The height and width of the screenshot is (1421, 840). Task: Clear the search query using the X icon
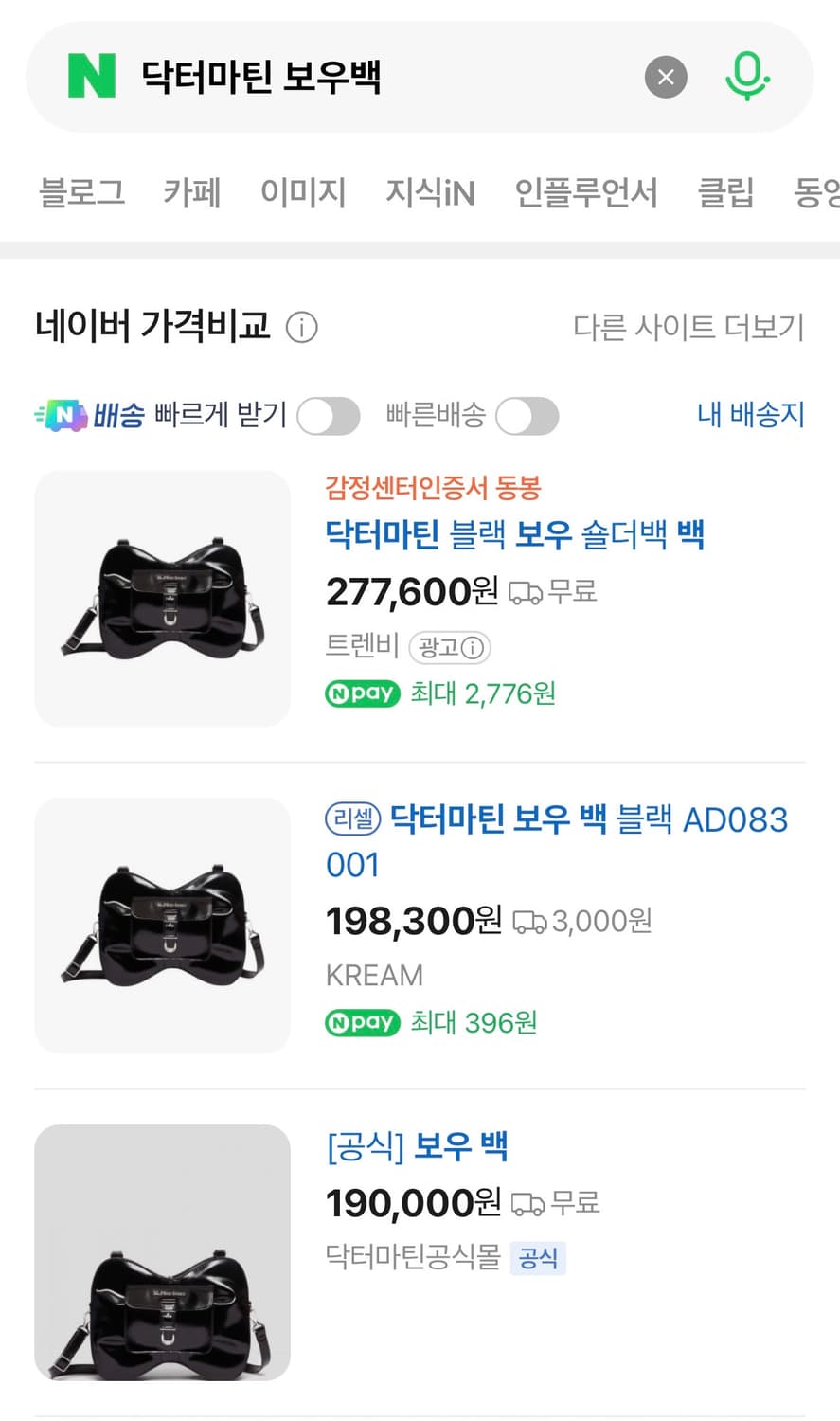click(666, 78)
